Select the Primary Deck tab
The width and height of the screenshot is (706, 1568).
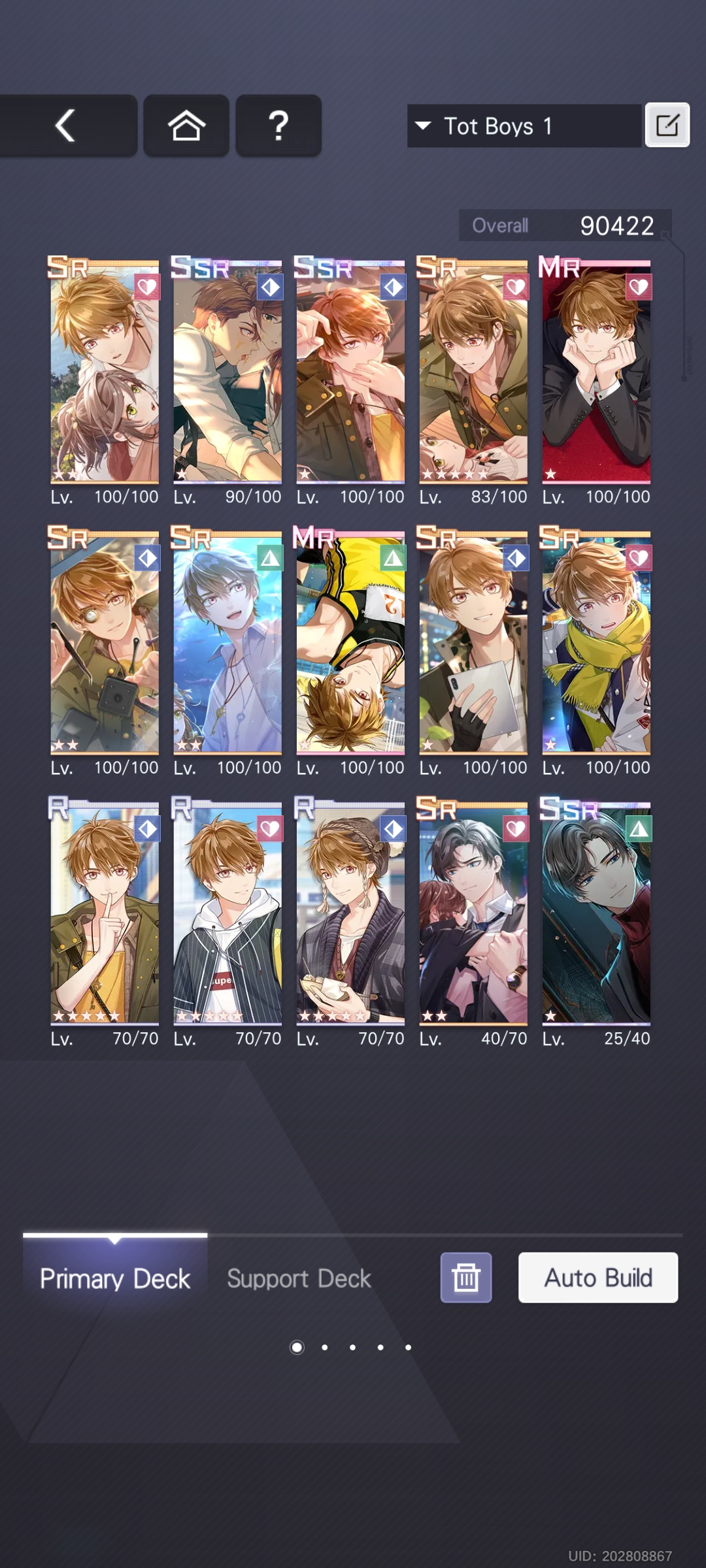tap(115, 1278)
